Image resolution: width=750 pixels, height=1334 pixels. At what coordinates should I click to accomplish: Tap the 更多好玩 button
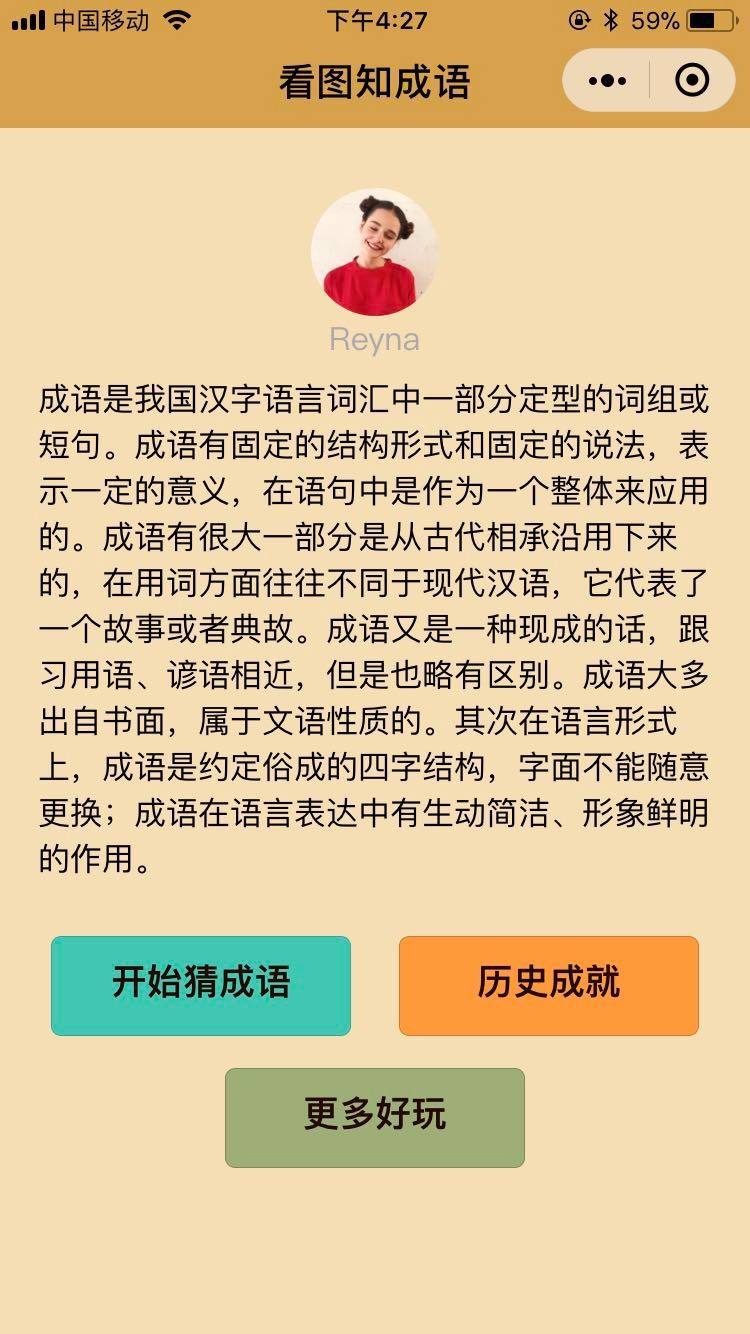tap(375, 1117)
